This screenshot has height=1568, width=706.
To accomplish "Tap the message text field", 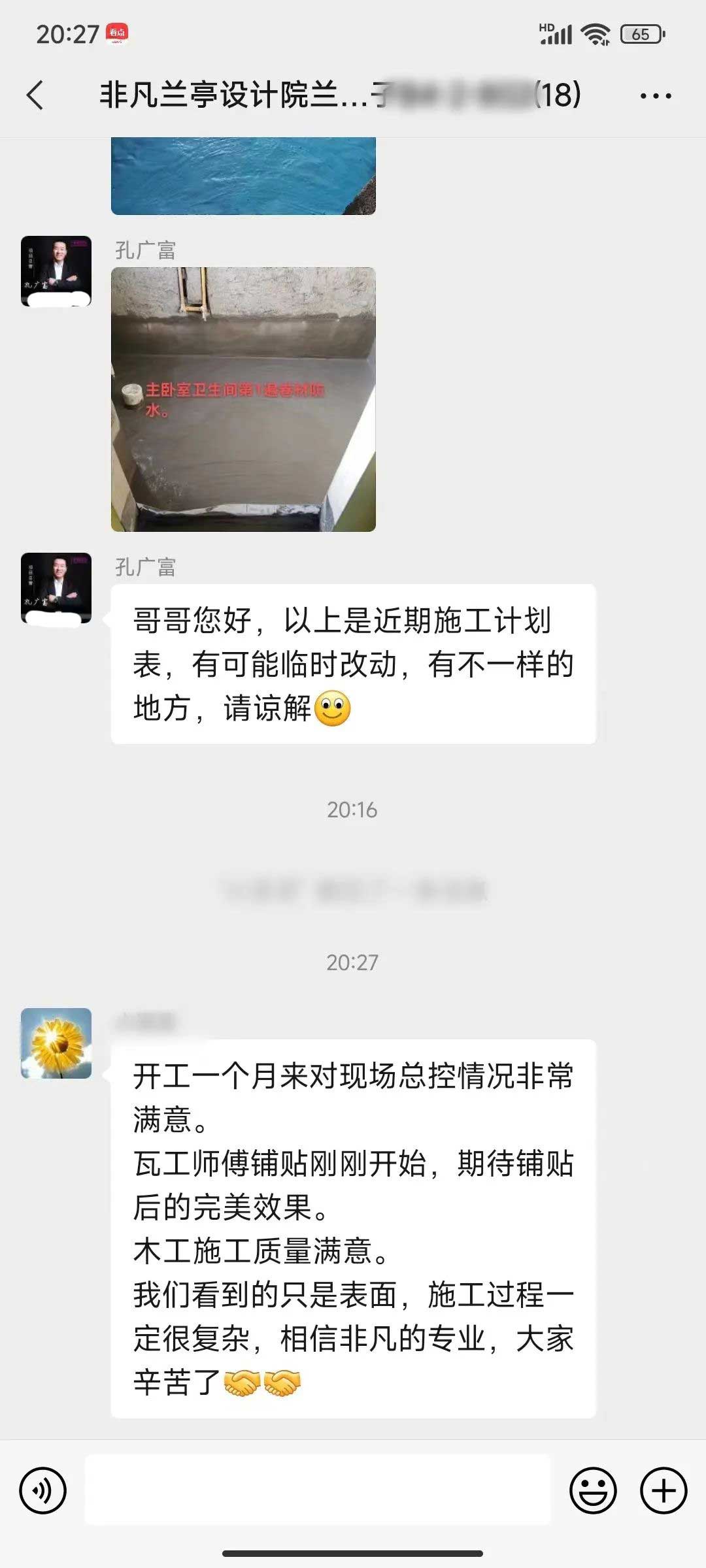I will 318,1490.
